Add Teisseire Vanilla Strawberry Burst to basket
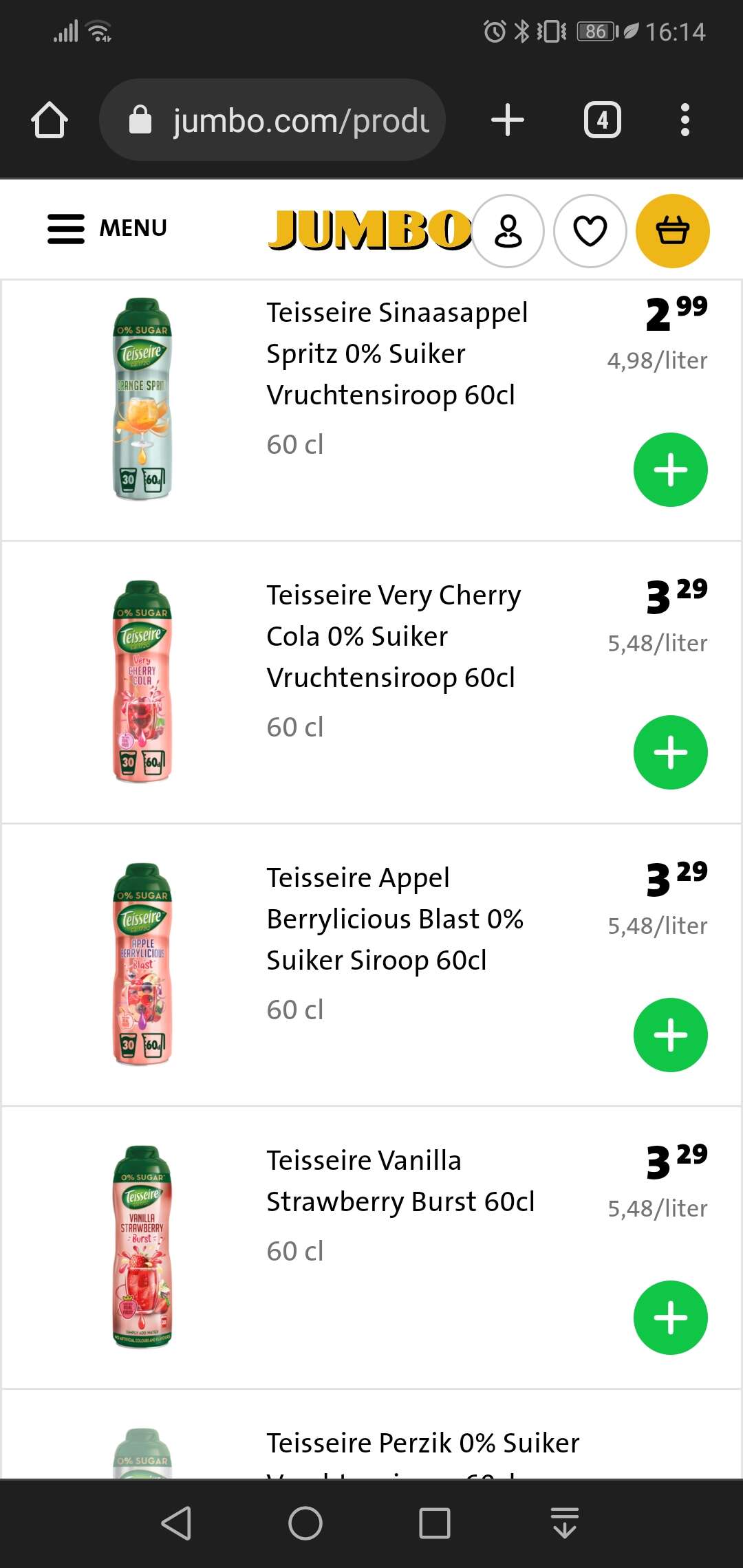This screenshot has width=743, height=1568. pyautogui.click(x=671, y=1318)
